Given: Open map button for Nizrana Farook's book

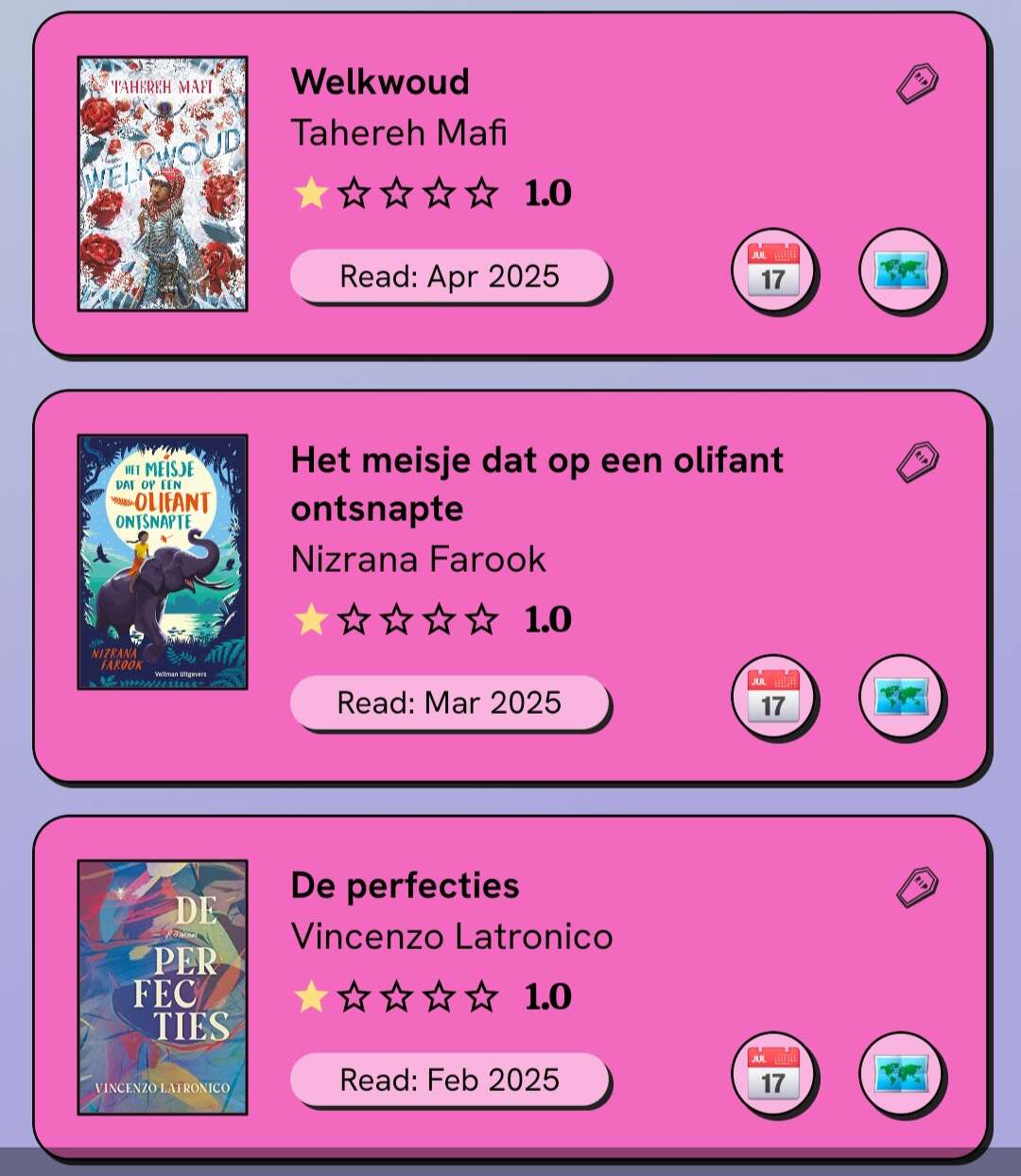Looking at the screenshot, I should click(901, 698).
